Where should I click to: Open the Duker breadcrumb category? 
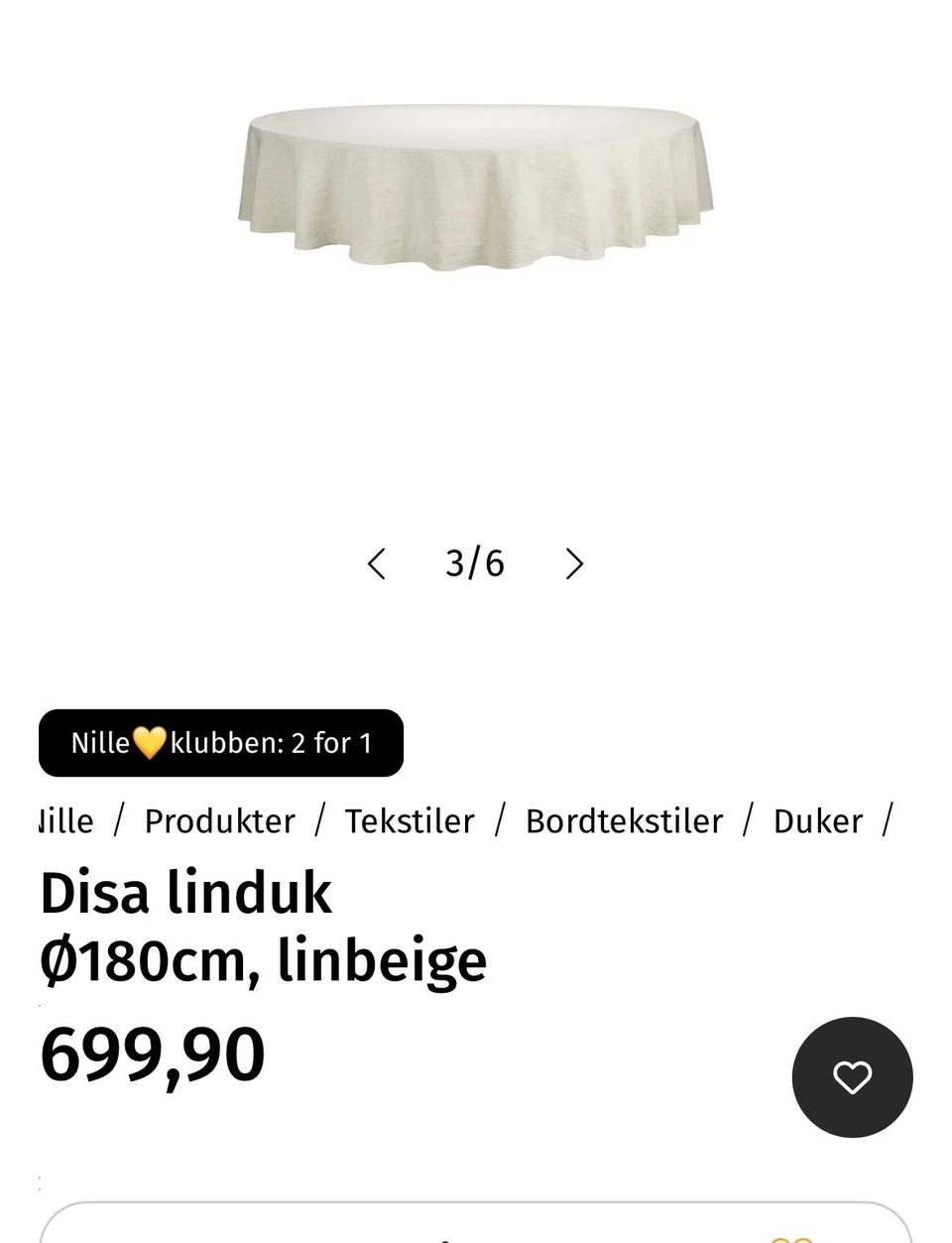point(818,821)
